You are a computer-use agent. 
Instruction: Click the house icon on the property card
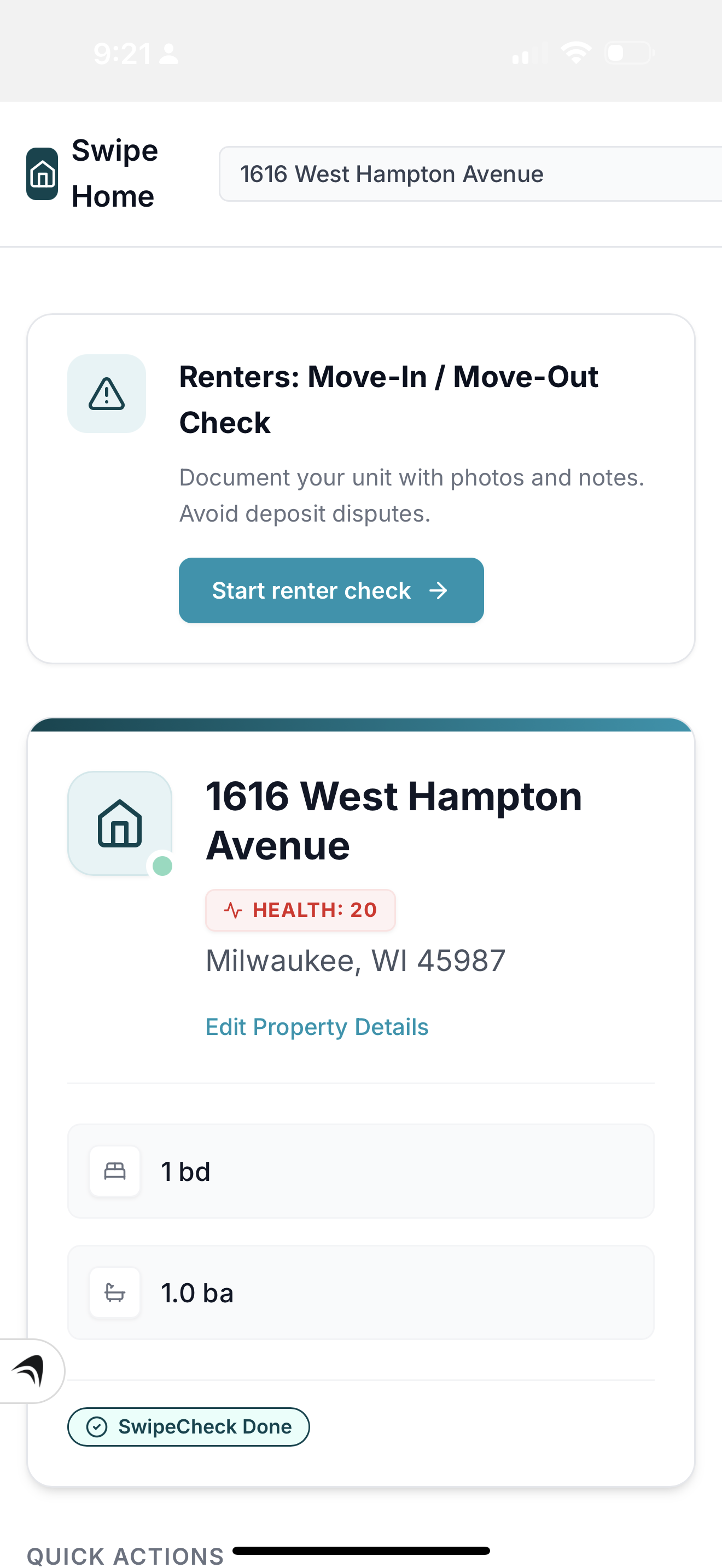point(119,823)
